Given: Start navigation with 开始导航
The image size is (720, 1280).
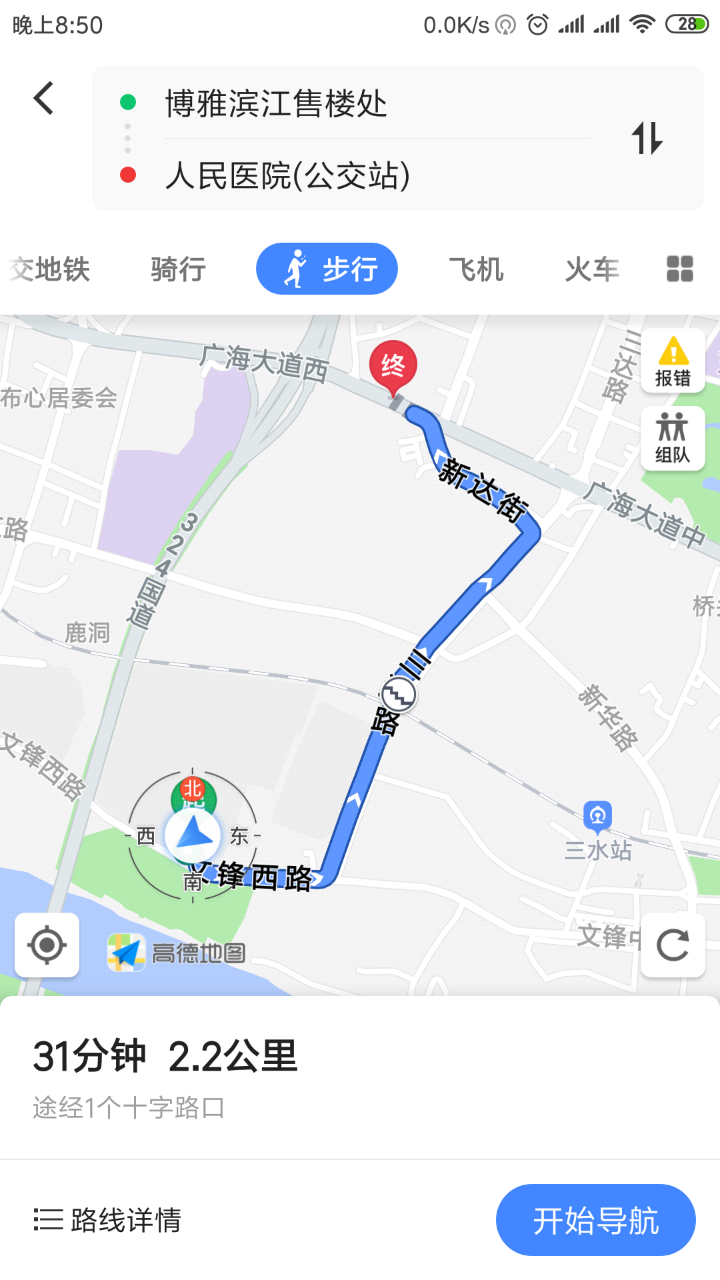Looking at the screenshot, I should [595, 1220].
